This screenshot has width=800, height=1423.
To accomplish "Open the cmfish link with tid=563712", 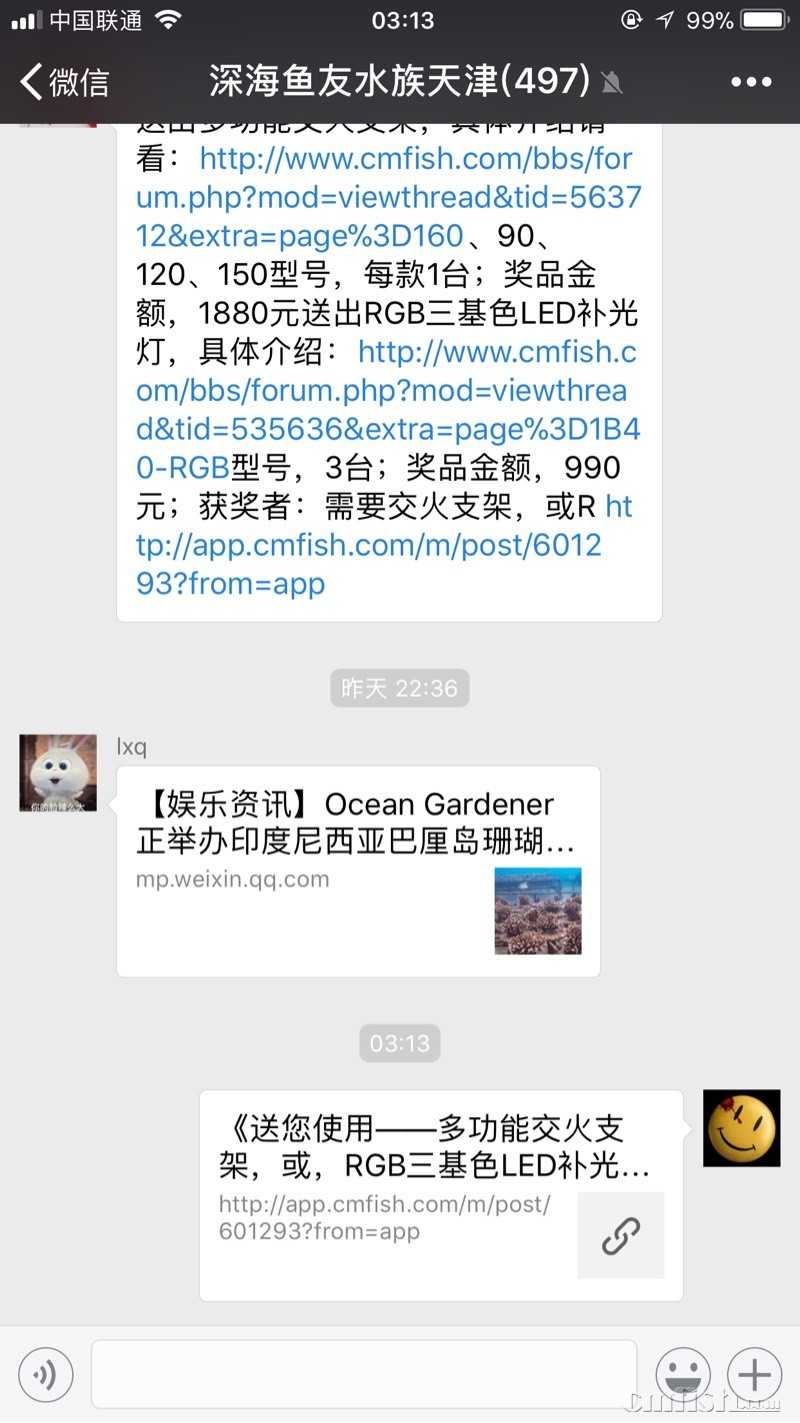I will click(387, 197).
